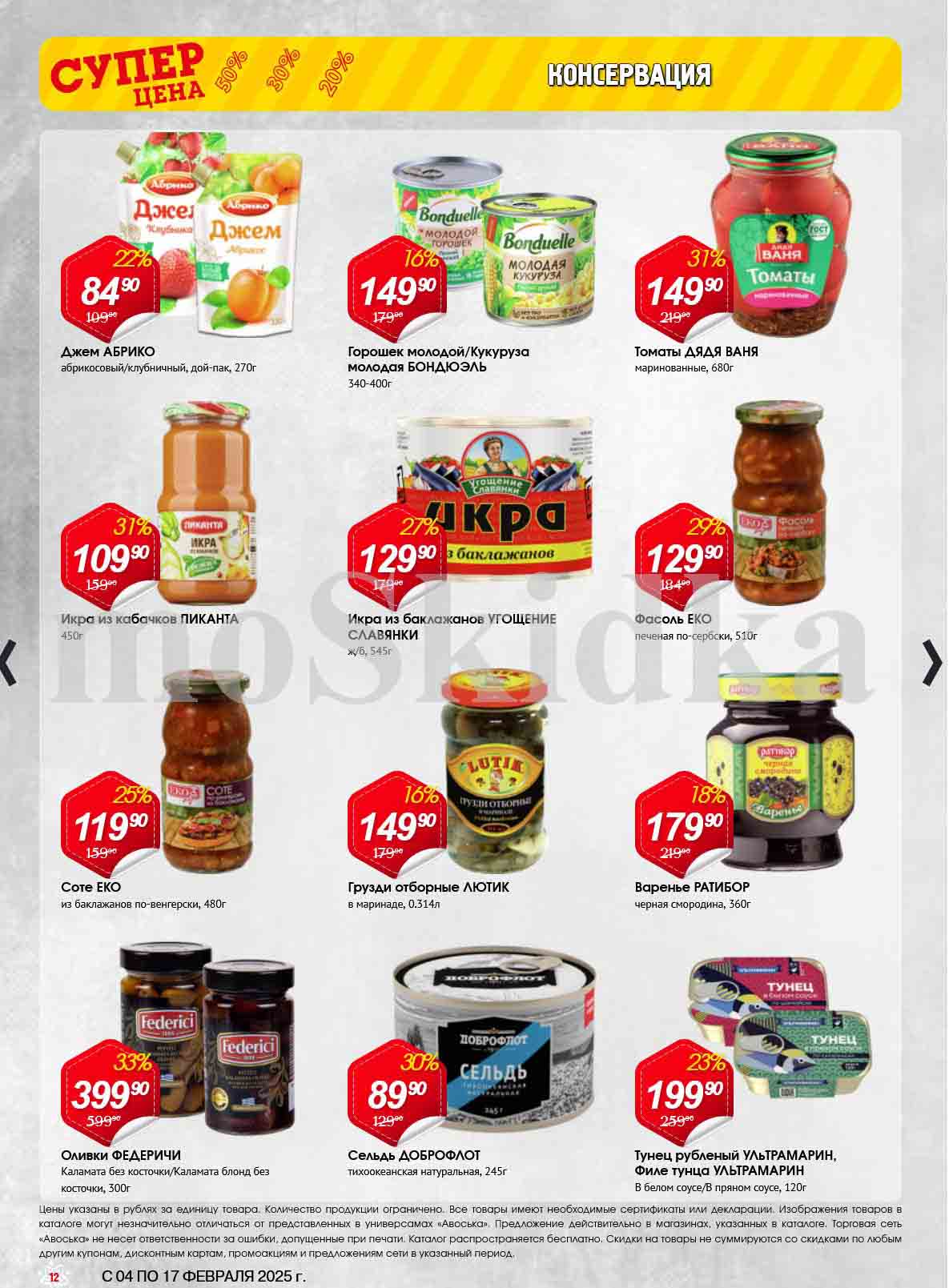Go to the next catalog page
This screenshot has height=1288, width=949.
tap(934, 663)
